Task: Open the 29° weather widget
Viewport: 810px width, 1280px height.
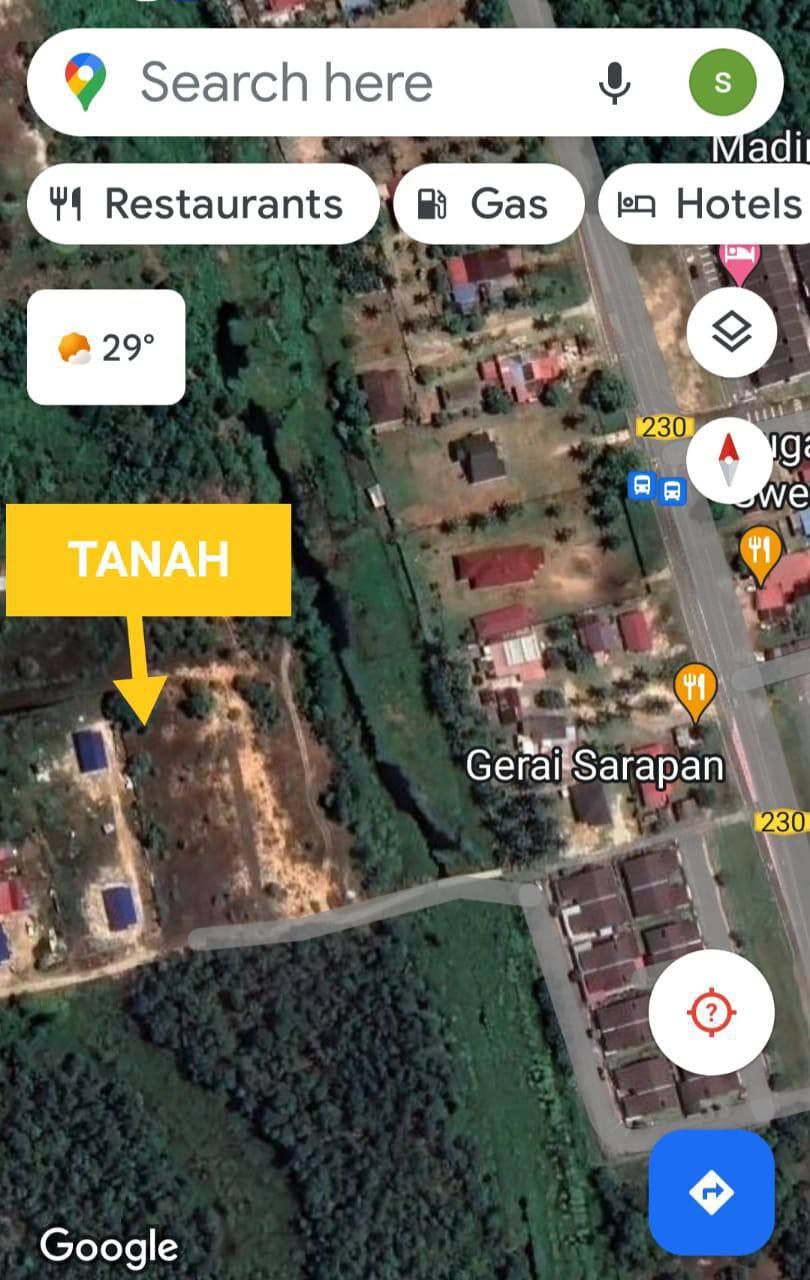Action: click(x=106, y=348)
